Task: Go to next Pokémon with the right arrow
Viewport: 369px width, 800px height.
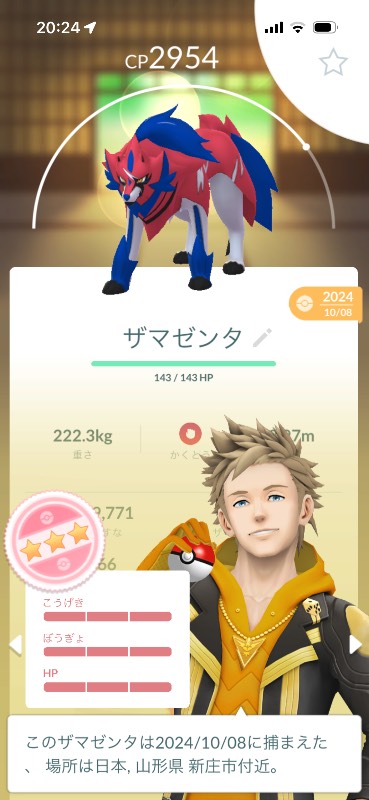Action: [355, 645]
